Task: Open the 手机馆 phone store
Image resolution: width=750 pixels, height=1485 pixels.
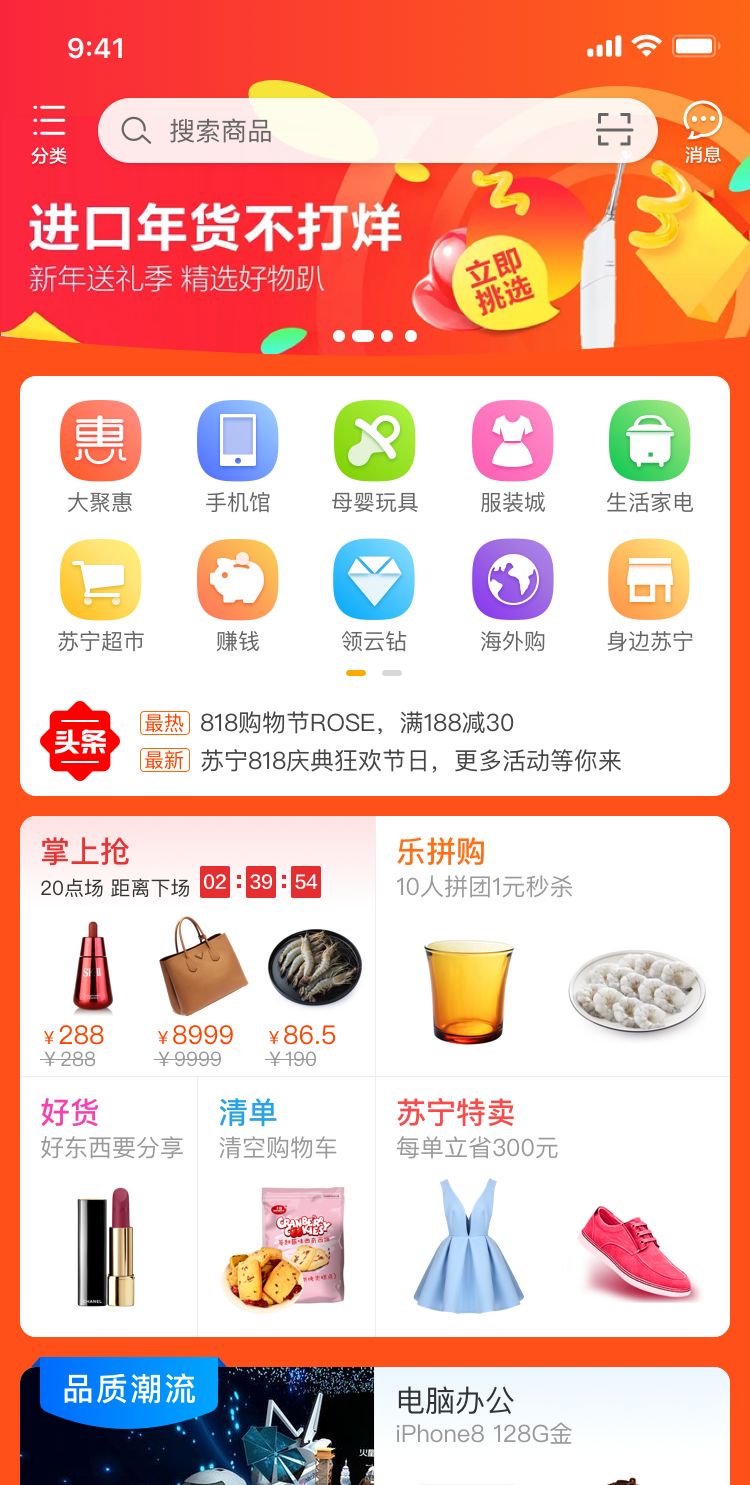Action: click(238, 439)
